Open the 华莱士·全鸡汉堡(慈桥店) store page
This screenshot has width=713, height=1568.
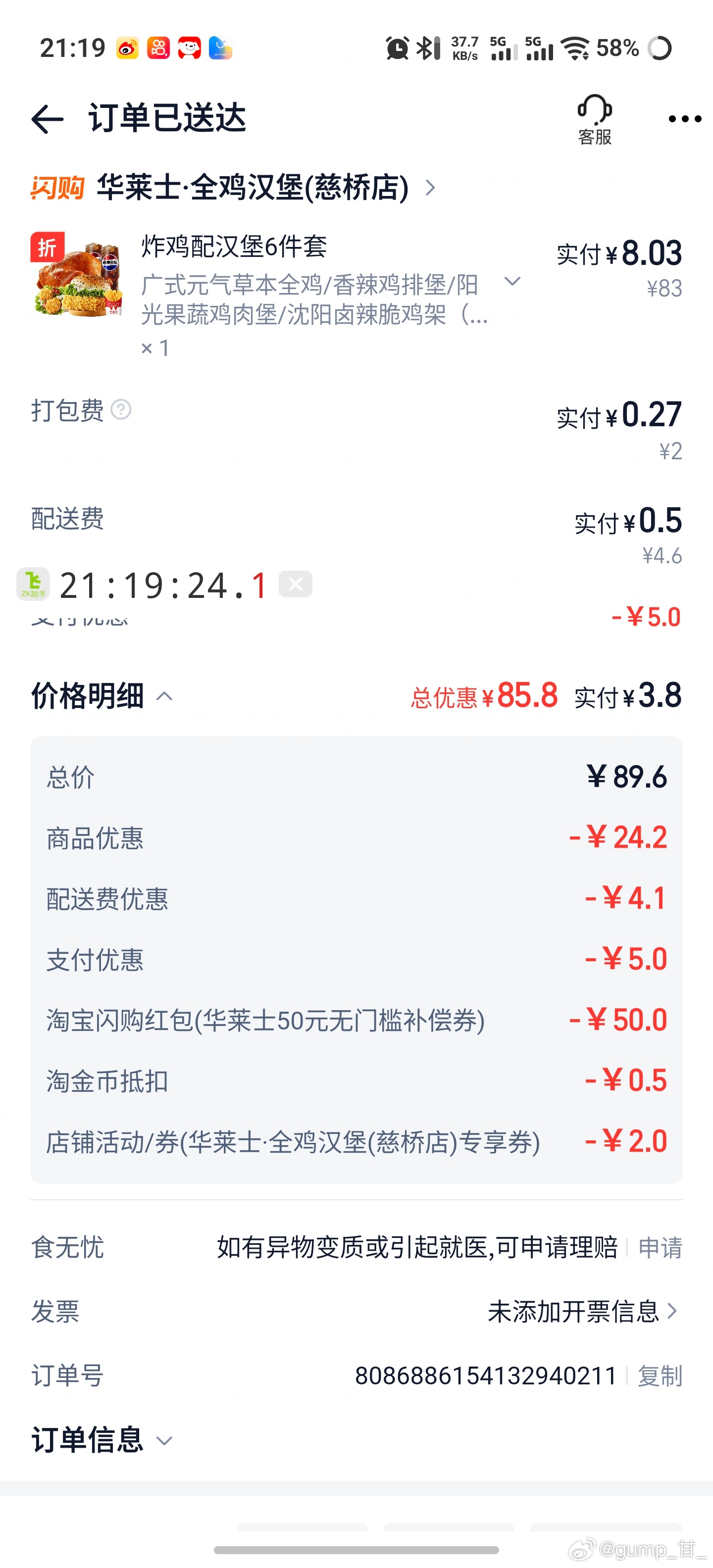click(253, 188)
